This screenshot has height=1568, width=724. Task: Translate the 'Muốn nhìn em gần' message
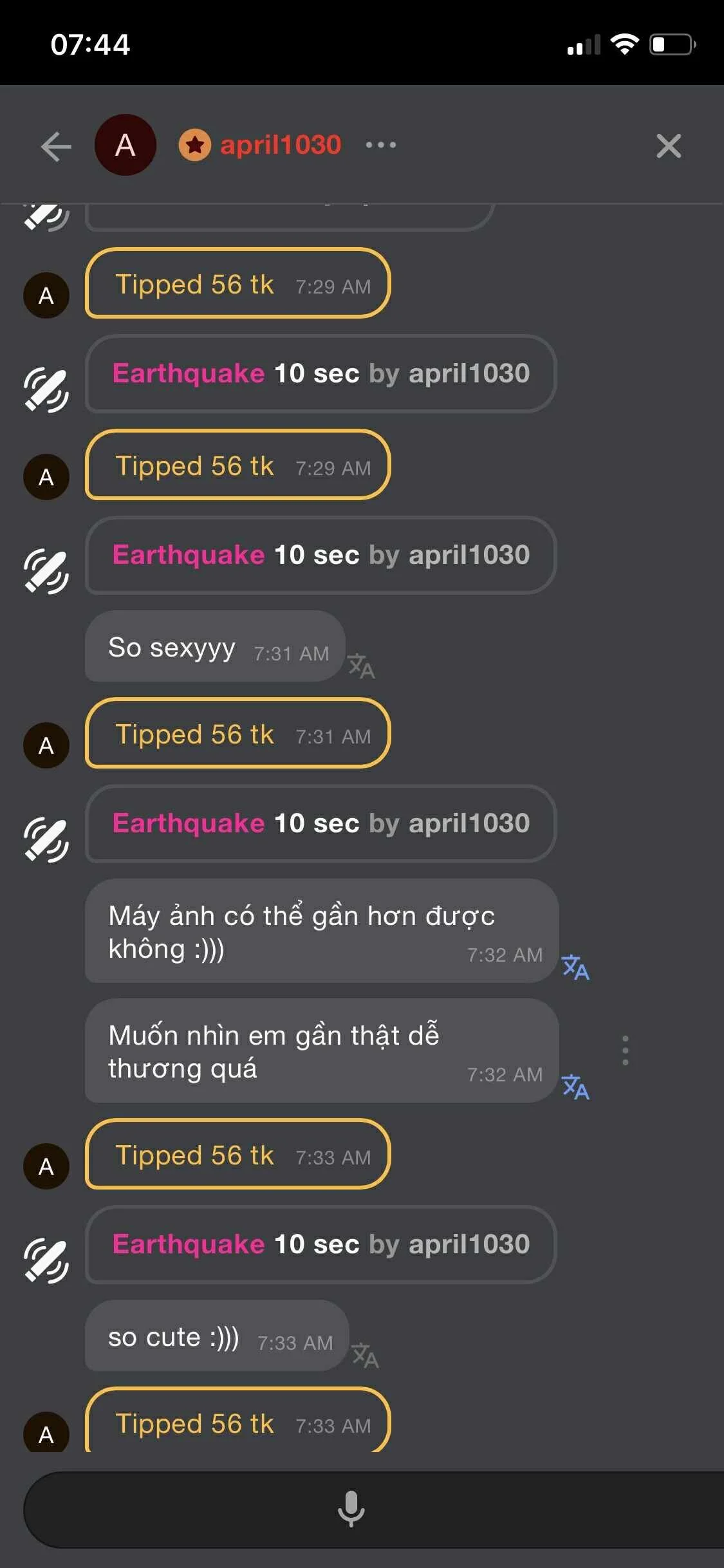pyautogui.click(x=575, y=1087)
